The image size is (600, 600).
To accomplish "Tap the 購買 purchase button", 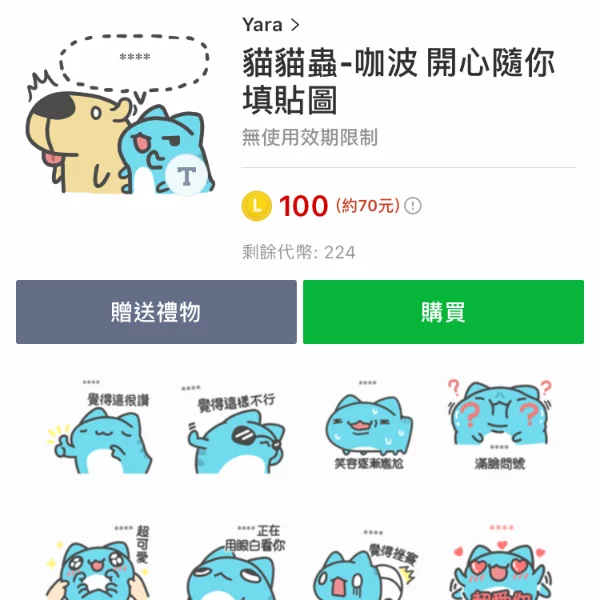I will tap(443, 312).
